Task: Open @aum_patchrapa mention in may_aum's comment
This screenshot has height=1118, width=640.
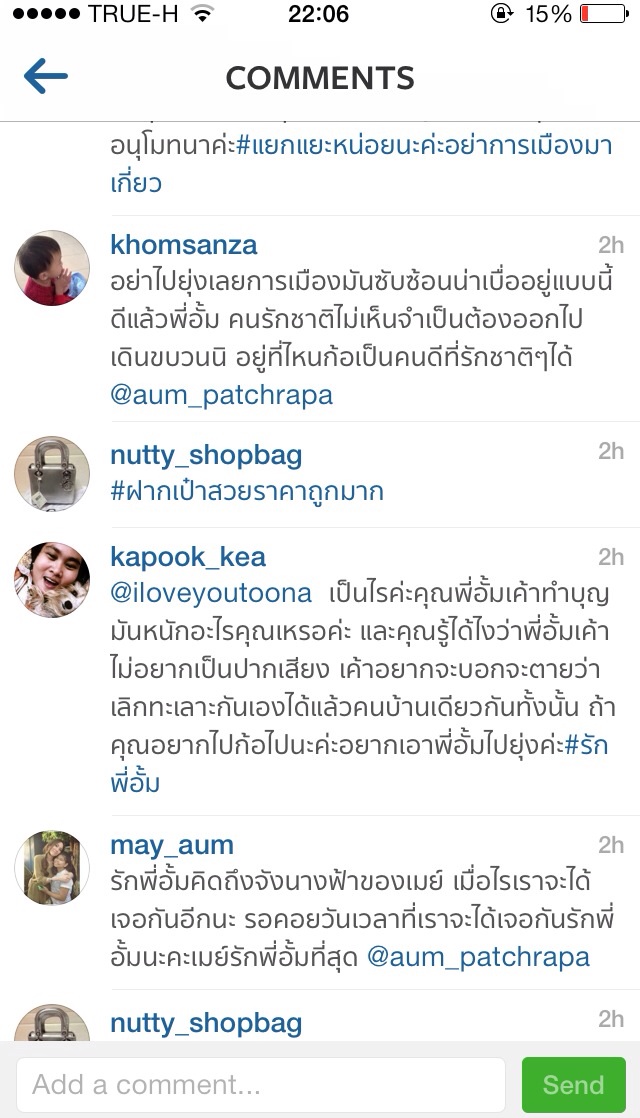Action: [x=478, y=957]
